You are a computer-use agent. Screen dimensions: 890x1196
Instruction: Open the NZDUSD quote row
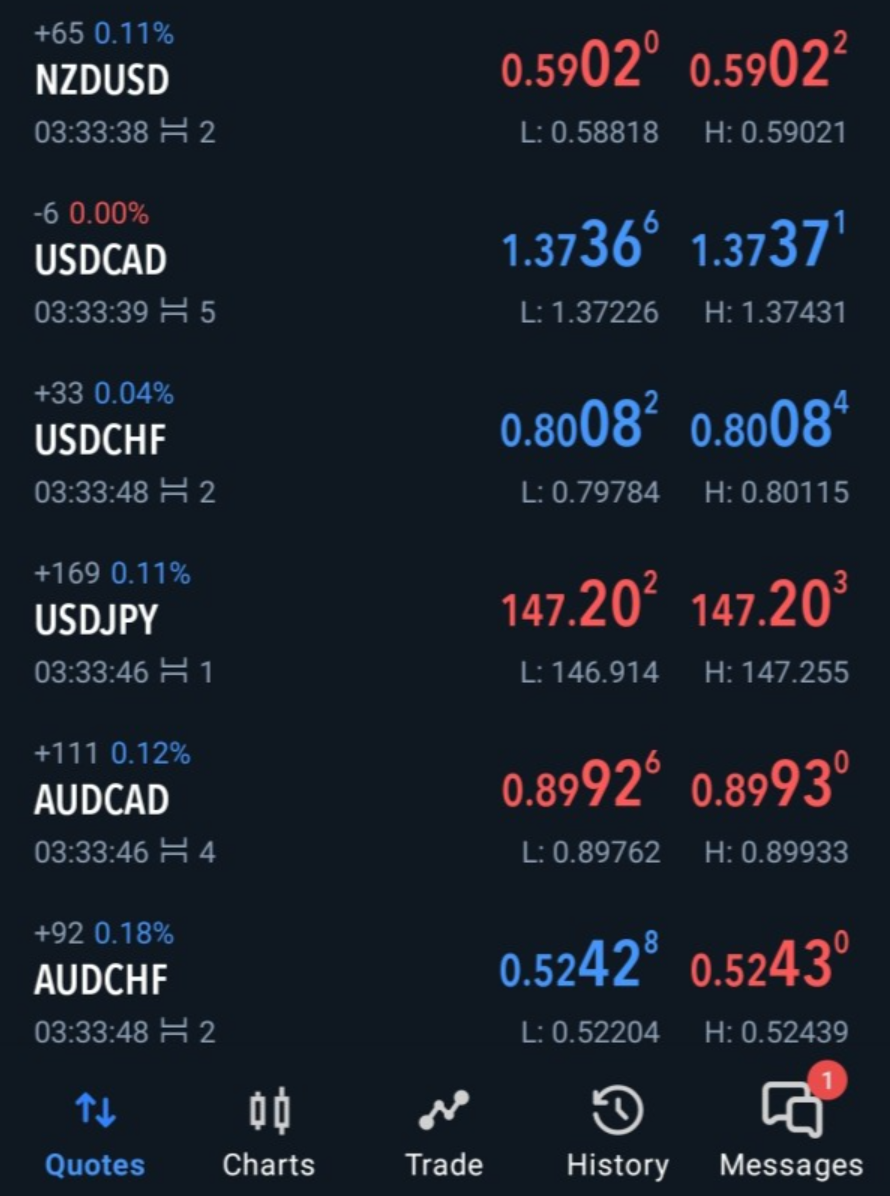(x=102, y=82)
